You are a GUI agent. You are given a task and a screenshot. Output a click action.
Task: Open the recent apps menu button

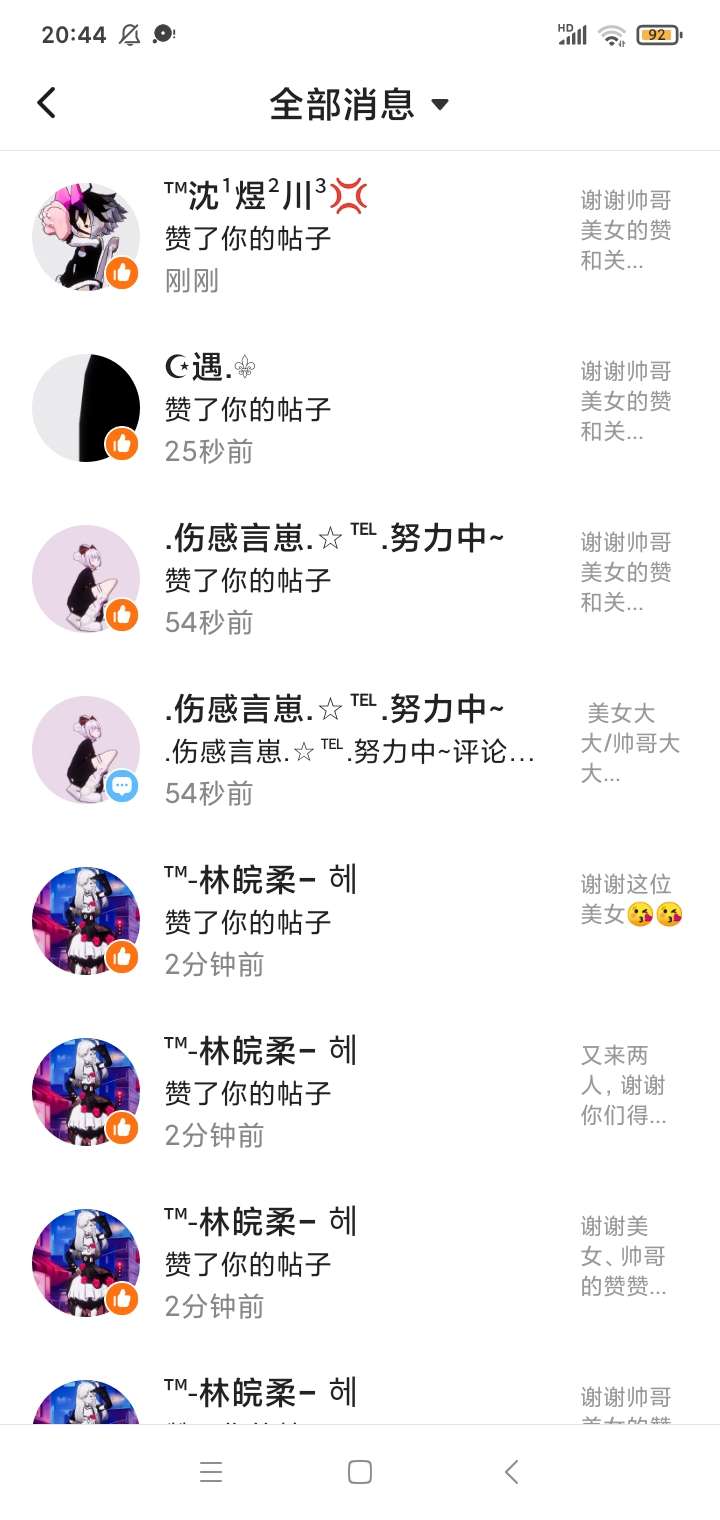coord(211,1472)
